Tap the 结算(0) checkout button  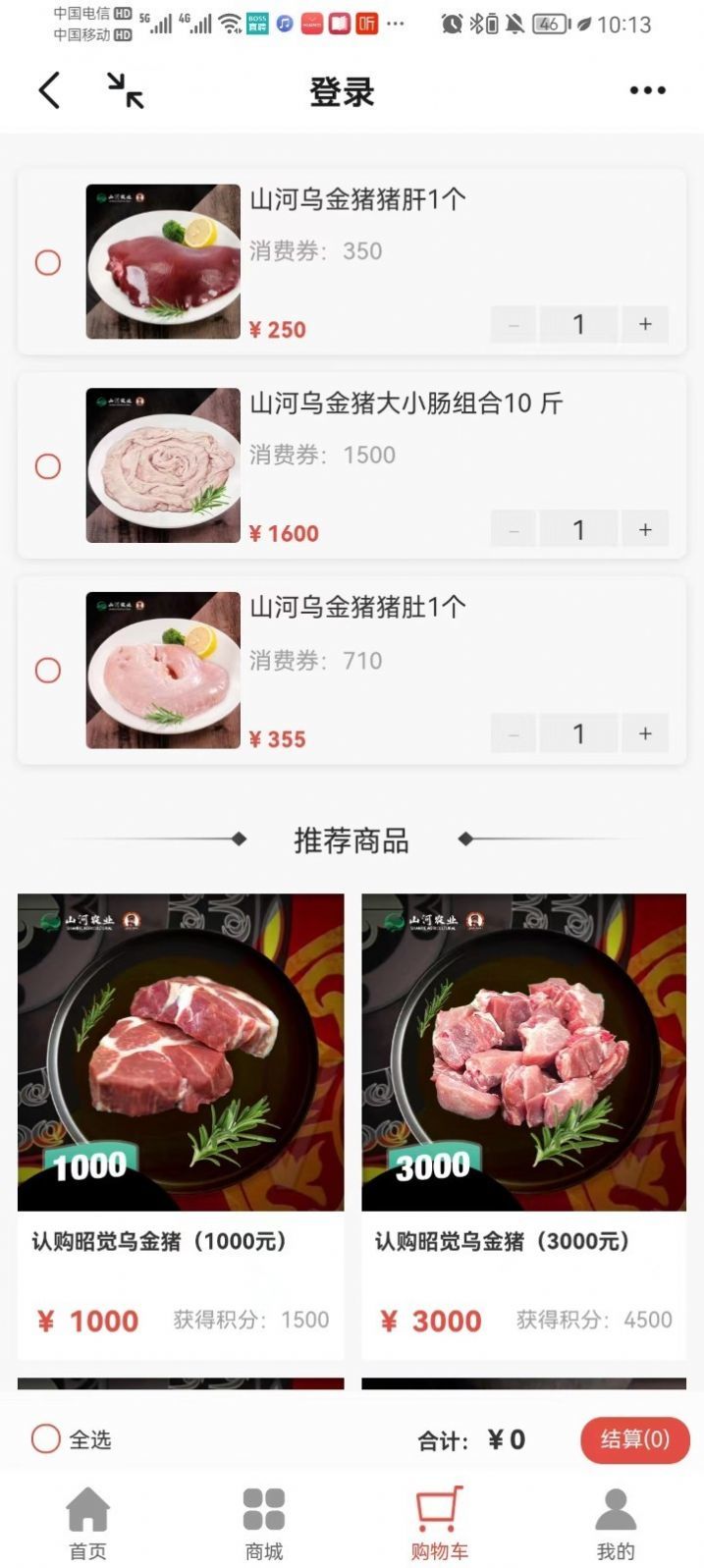pyautogui.click(x=634, y=1439)
